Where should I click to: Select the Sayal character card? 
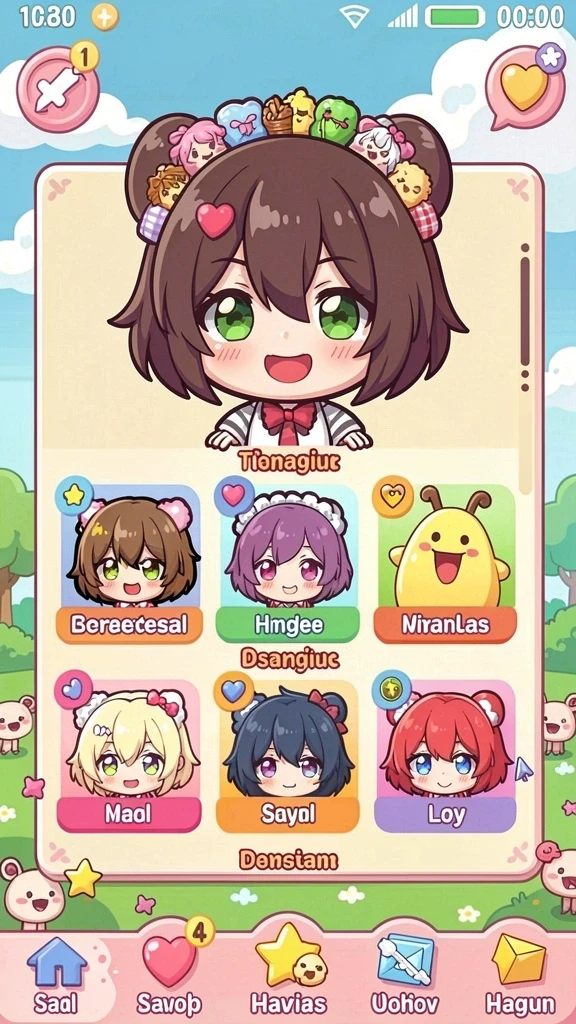[287, 752]
